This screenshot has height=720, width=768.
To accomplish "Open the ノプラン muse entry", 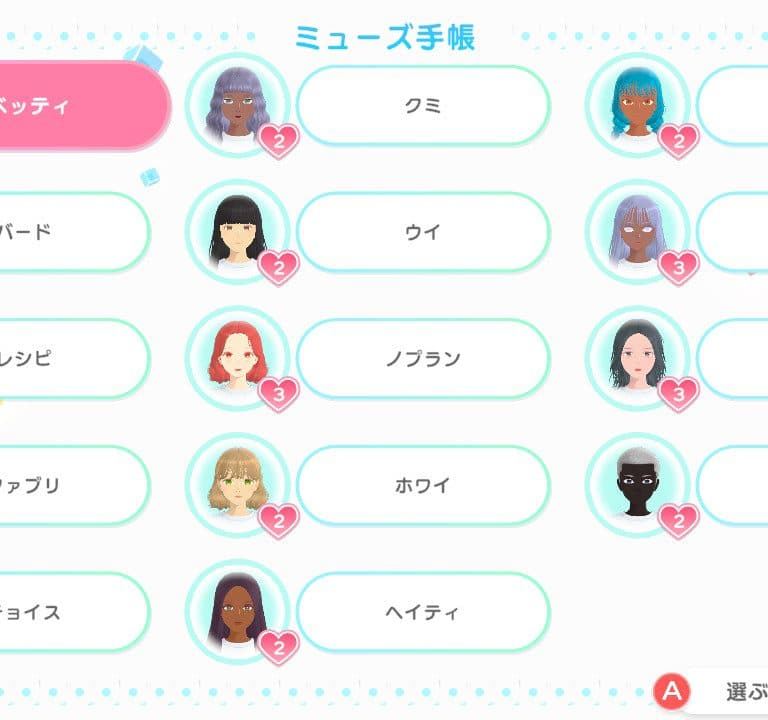I will coord(423,359).
